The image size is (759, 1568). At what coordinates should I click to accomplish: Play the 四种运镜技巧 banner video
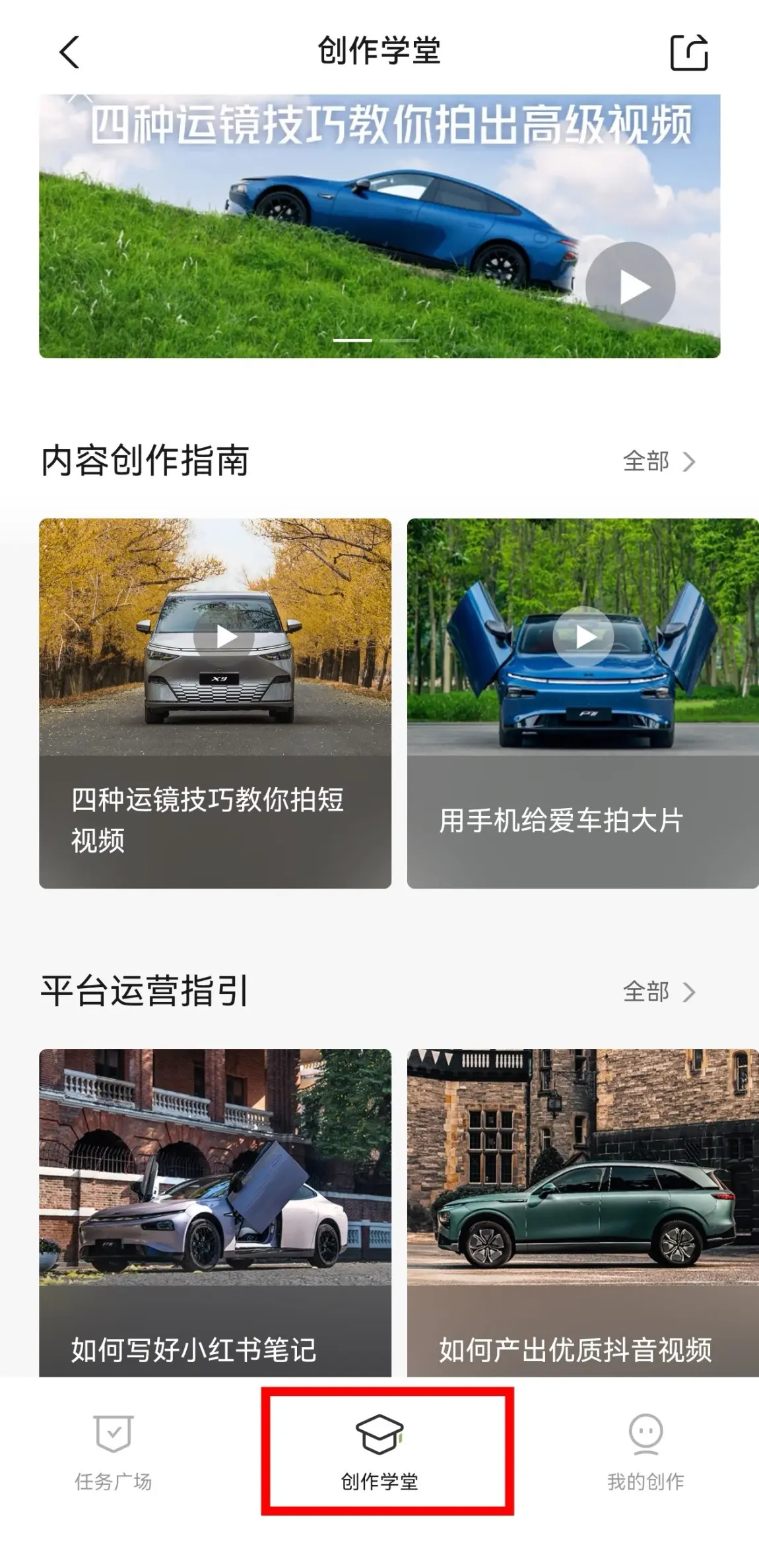pyautogui.click(x=630, y=287)
